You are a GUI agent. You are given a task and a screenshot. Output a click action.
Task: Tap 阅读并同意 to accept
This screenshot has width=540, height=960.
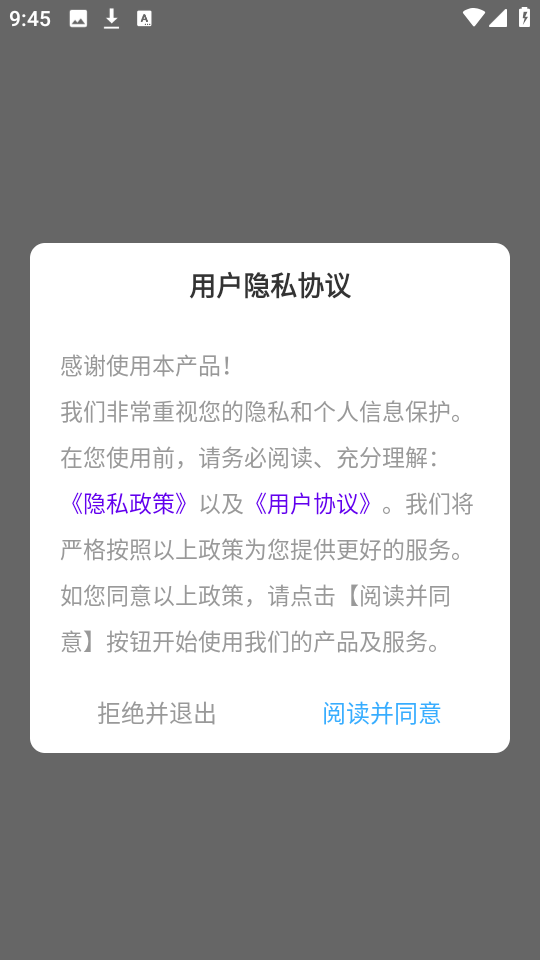pyautogui.click(x=381, y=713)
